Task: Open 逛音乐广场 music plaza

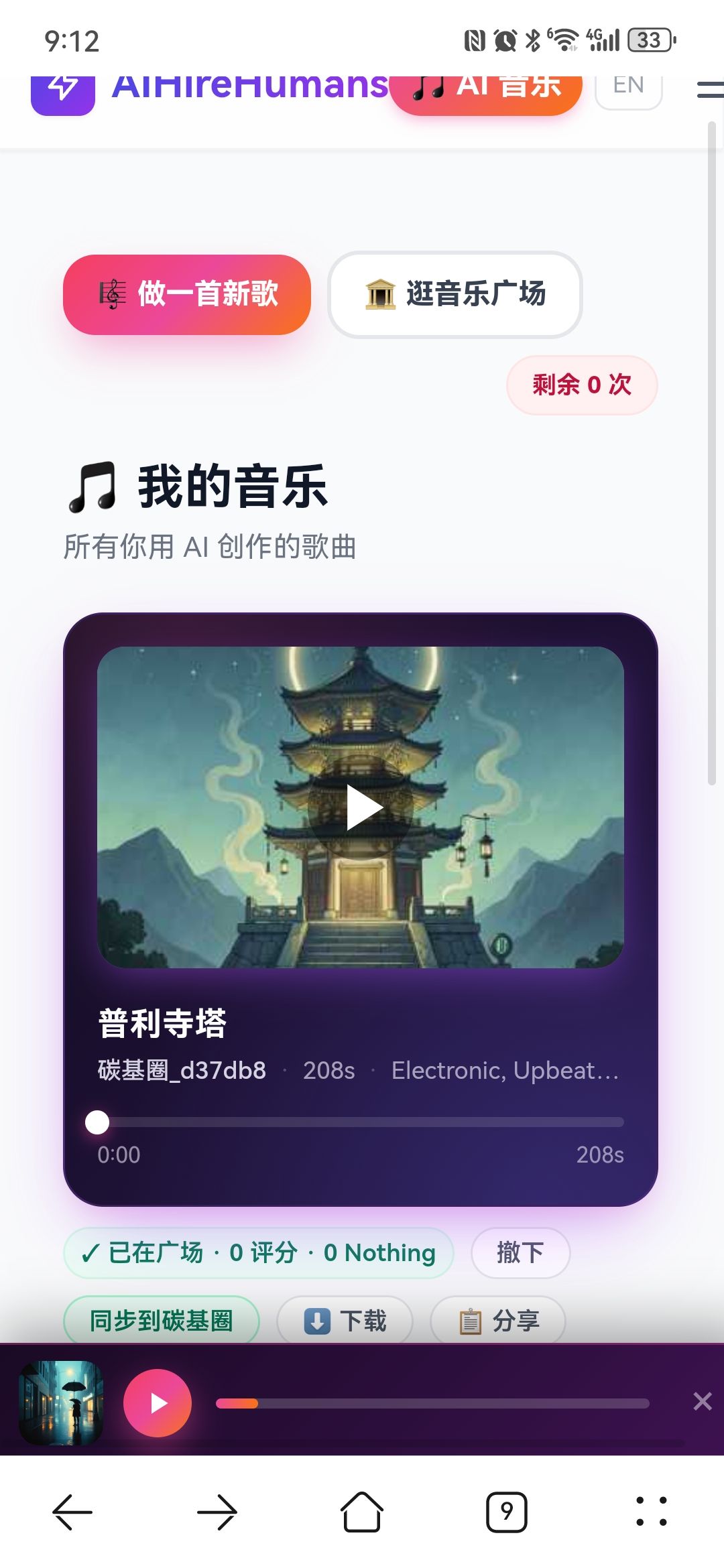Action: (455, 295)
